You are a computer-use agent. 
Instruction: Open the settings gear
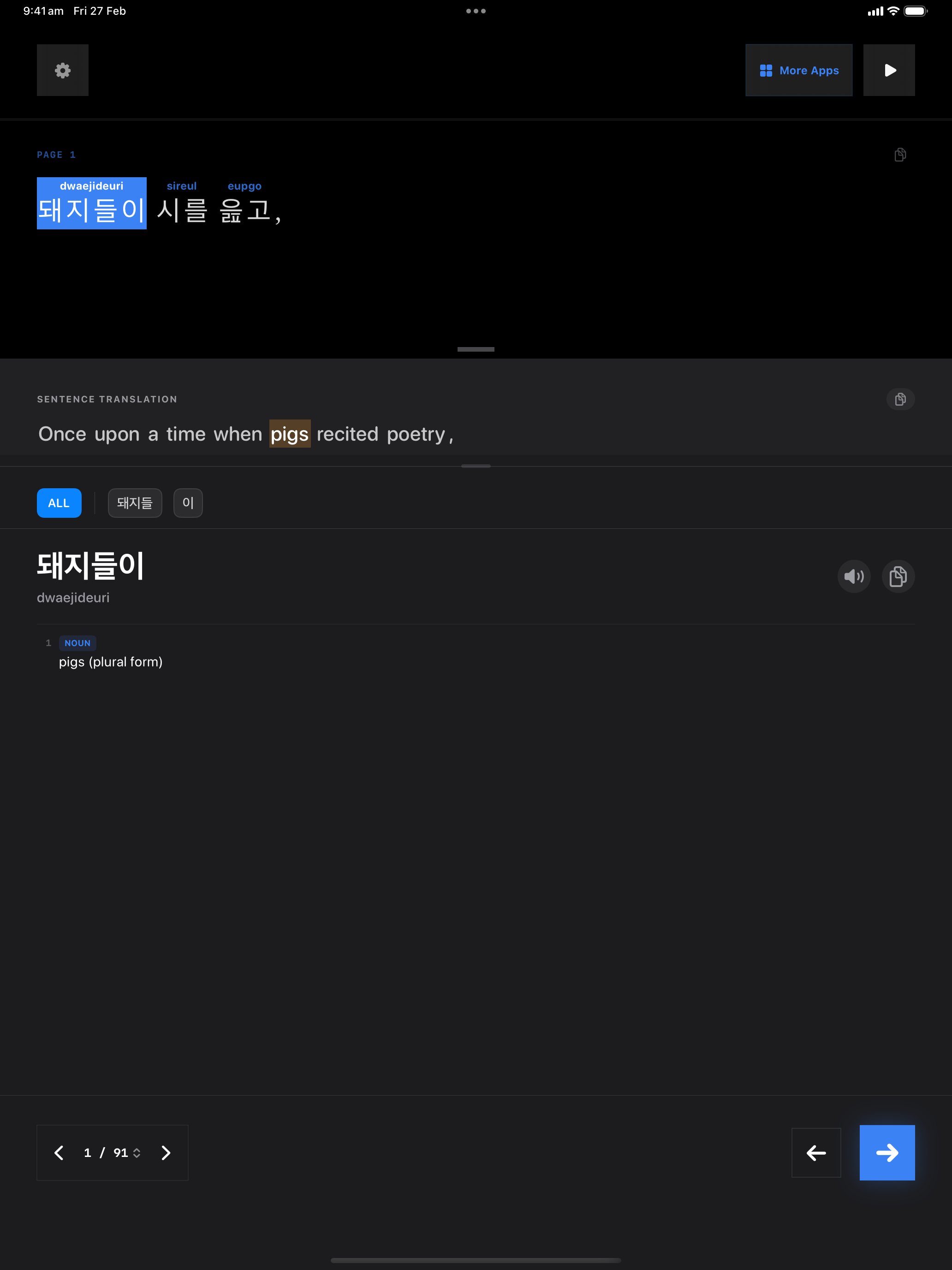click(x=63, y=70)
